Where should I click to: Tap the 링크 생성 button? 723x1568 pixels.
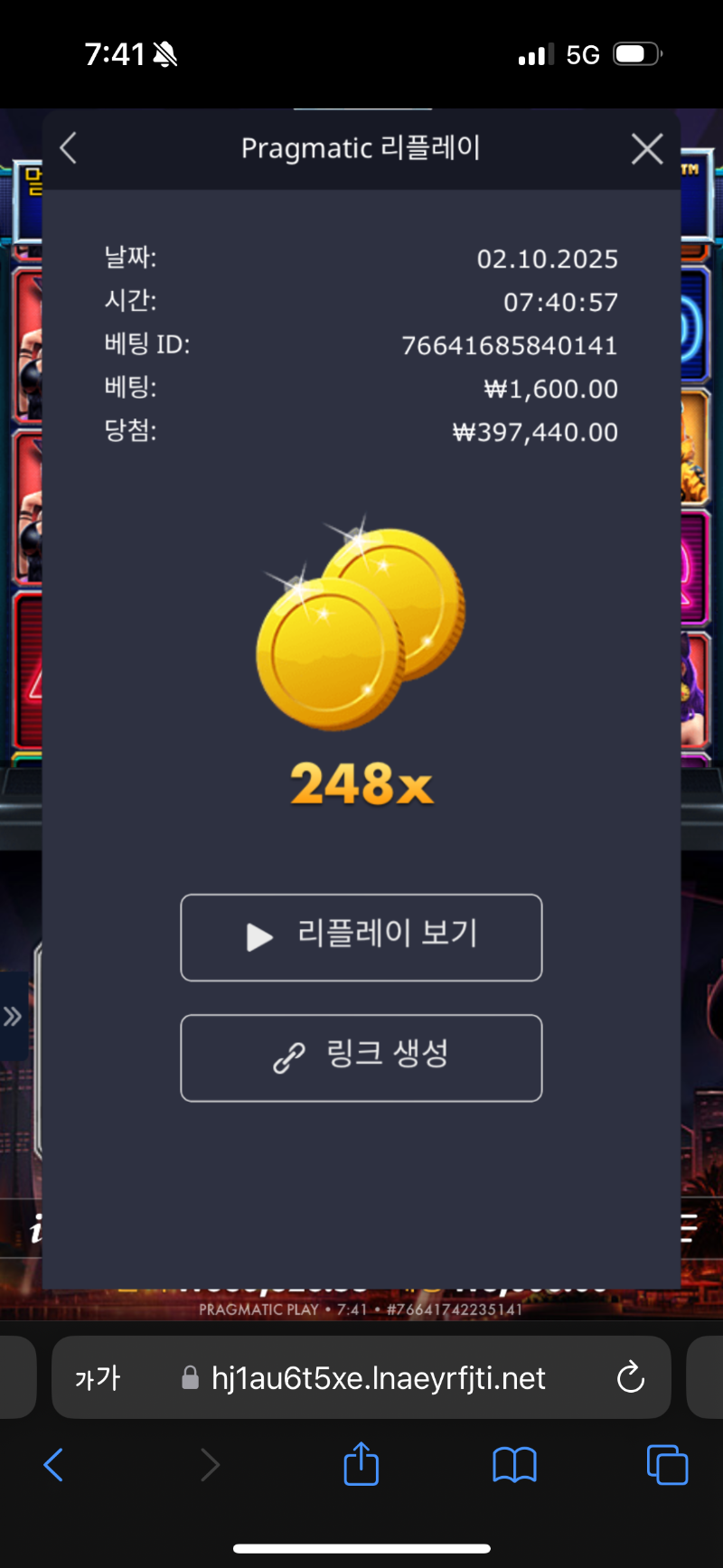pyautogui.click(x=361, y=1057)
